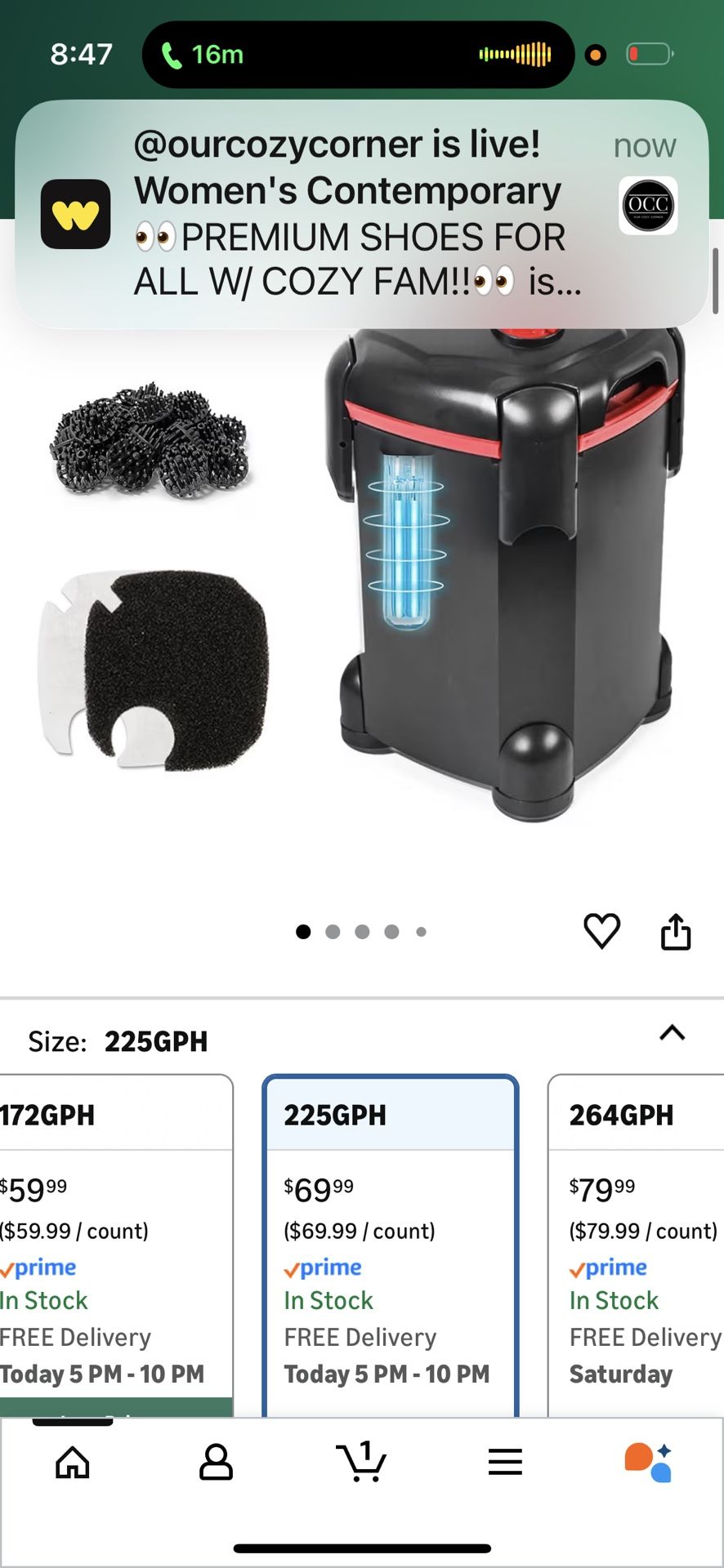
Task: Go to the Home tab
Action: [x=73, y=1463]
